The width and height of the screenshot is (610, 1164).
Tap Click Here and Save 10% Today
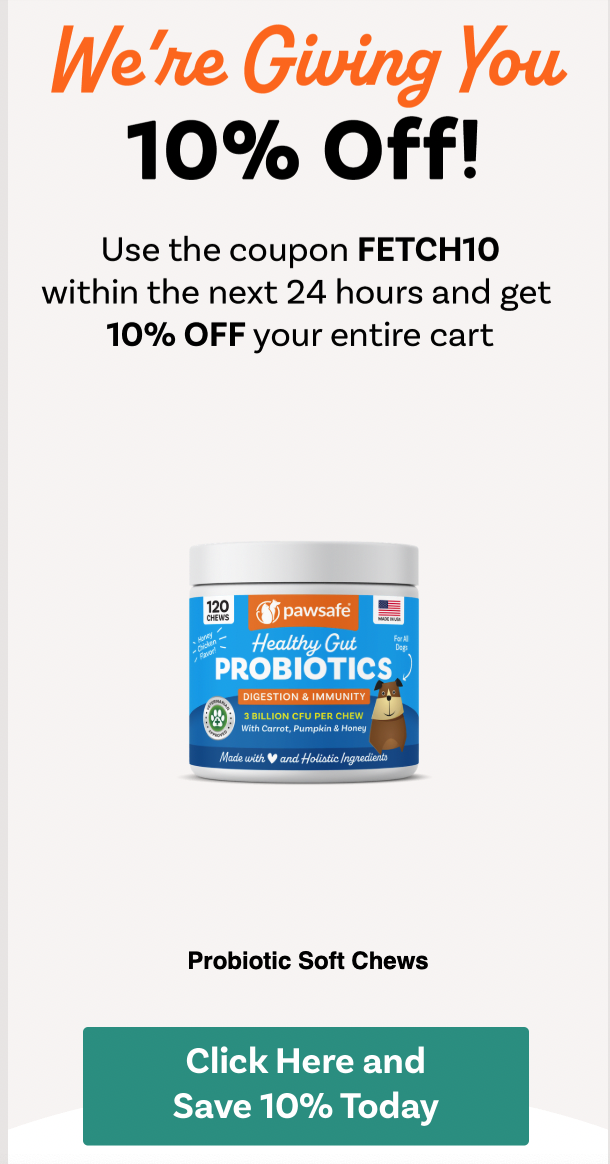[305, 1084]
